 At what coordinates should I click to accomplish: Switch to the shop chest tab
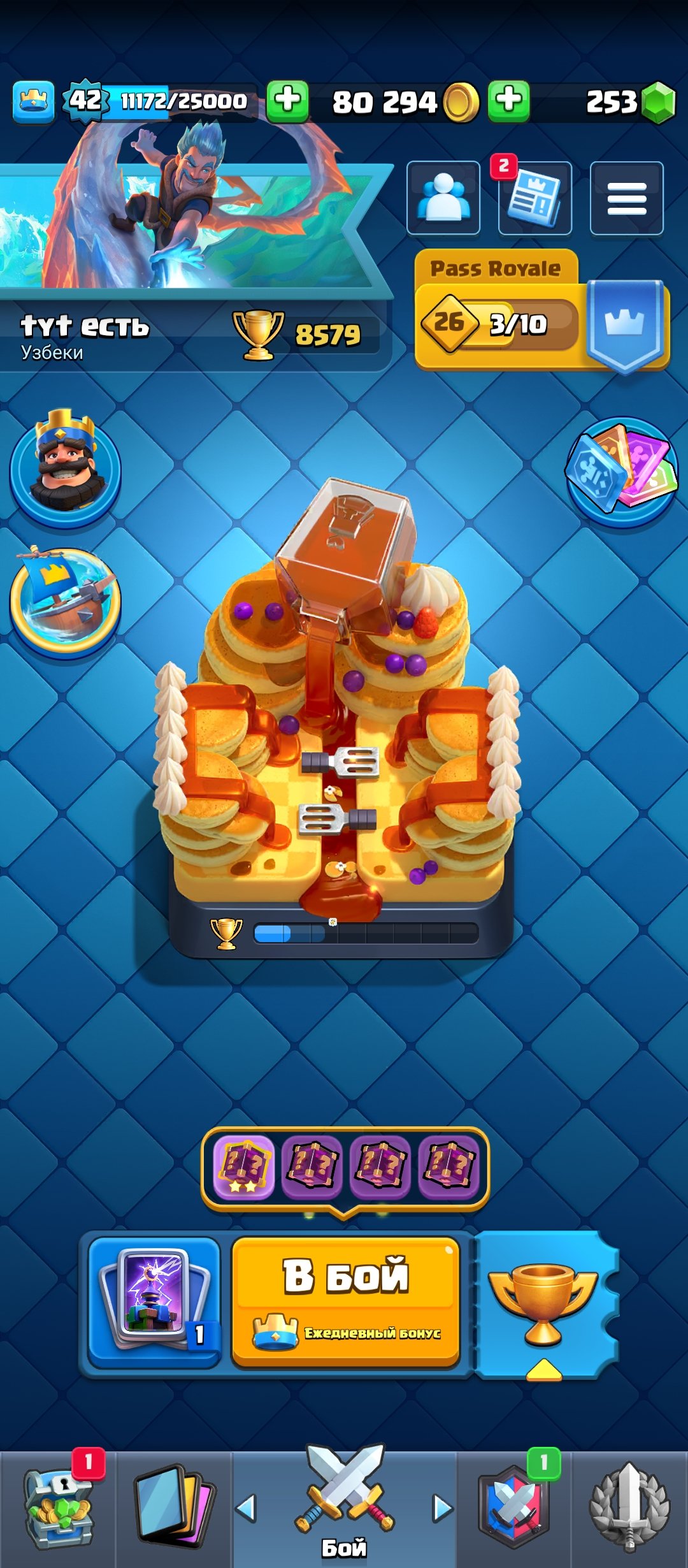pyautogui.click(x=58, y=1508)
